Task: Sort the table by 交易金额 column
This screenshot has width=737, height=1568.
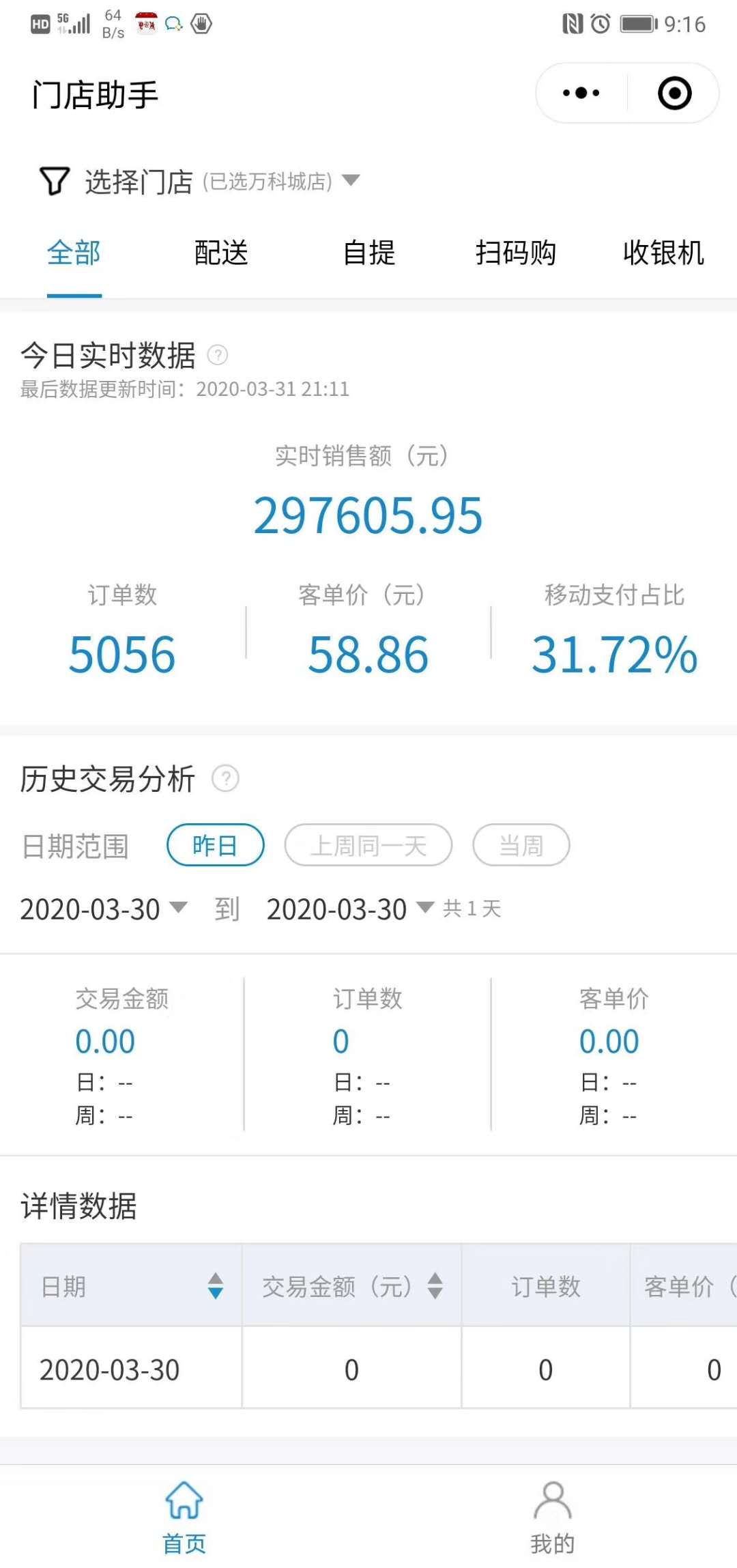Action: point(435,1286)
